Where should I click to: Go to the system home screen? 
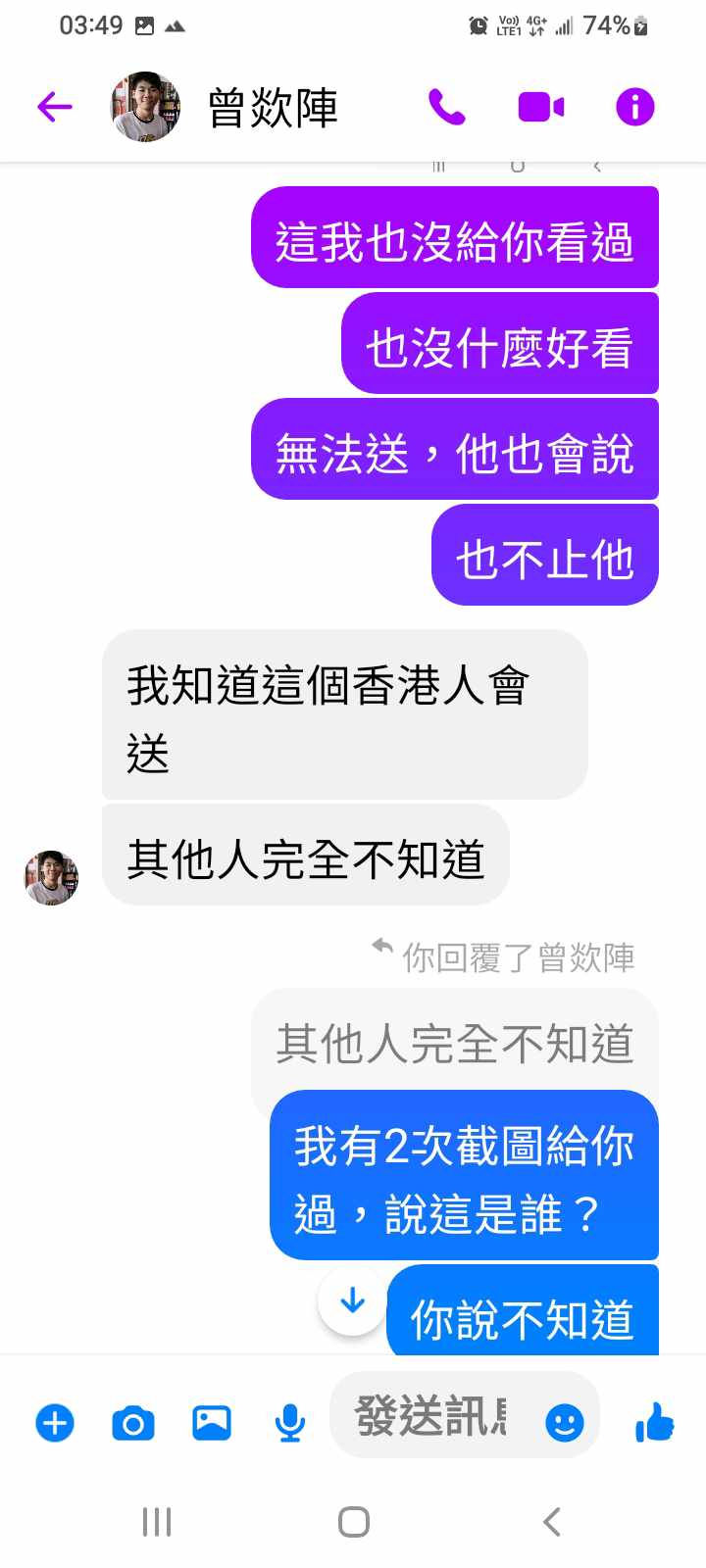[x=353, y=1522]
